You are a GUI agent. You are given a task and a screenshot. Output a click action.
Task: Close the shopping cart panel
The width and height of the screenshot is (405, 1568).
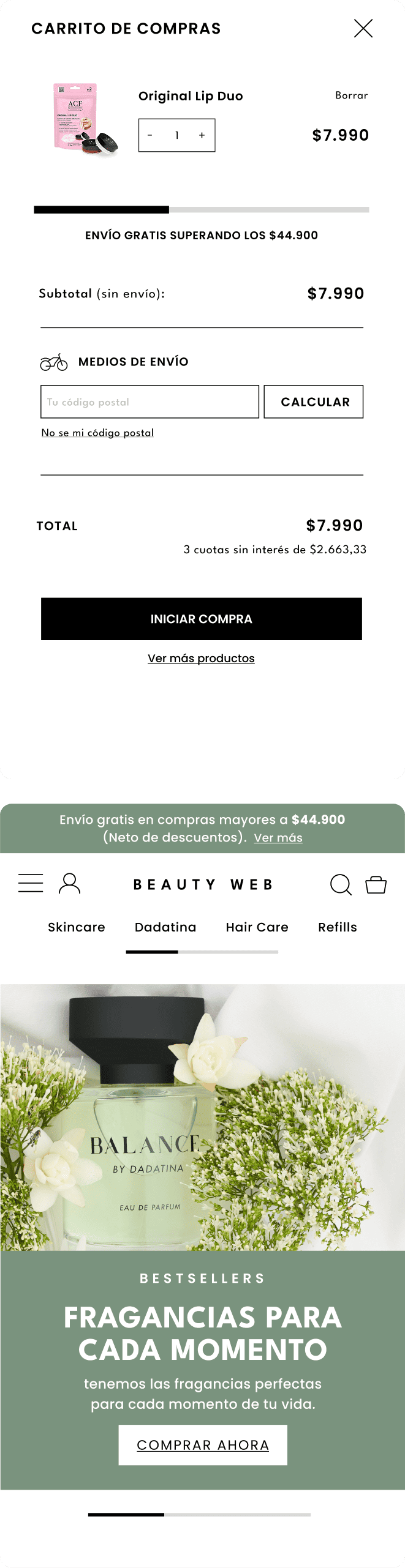363,28
